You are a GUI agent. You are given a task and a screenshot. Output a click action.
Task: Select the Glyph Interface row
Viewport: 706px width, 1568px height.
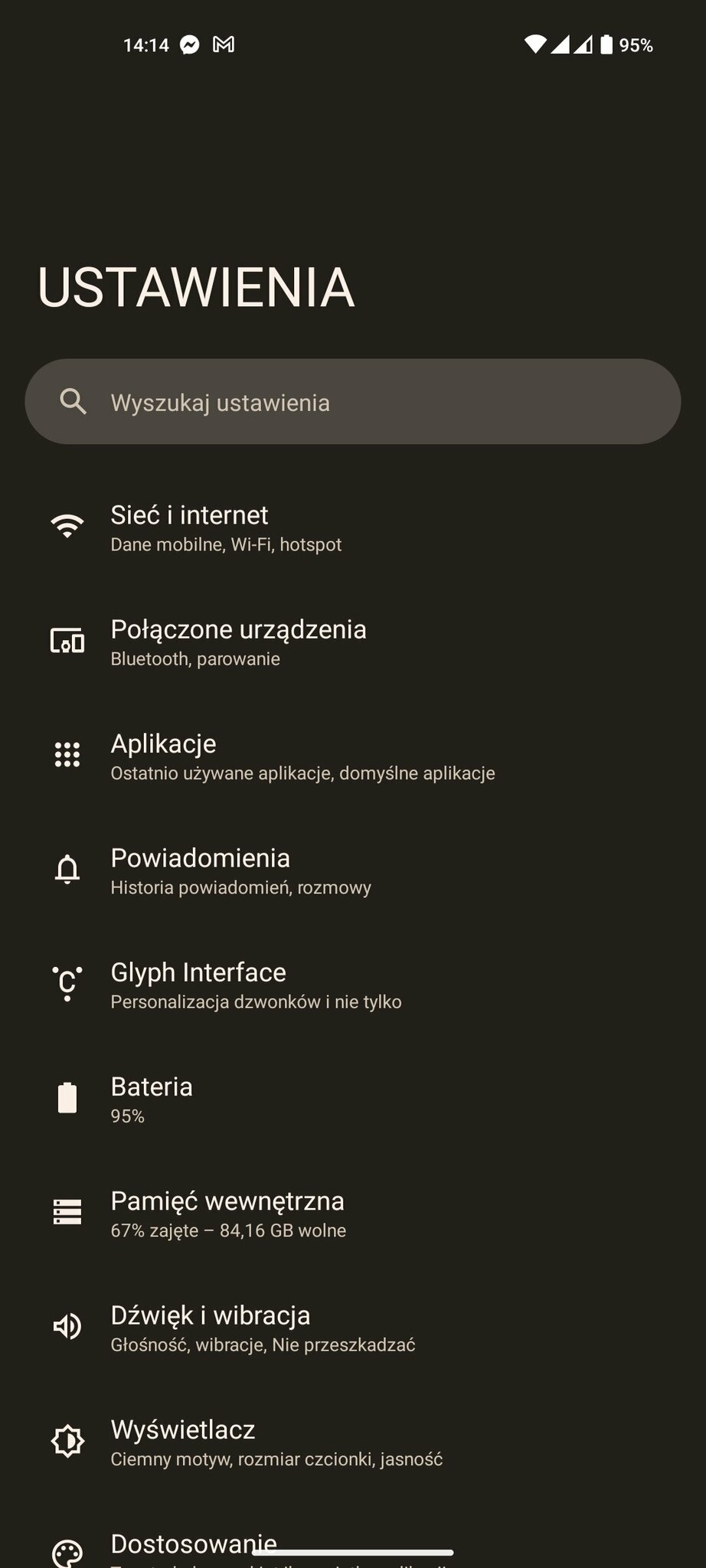point(353,985)
